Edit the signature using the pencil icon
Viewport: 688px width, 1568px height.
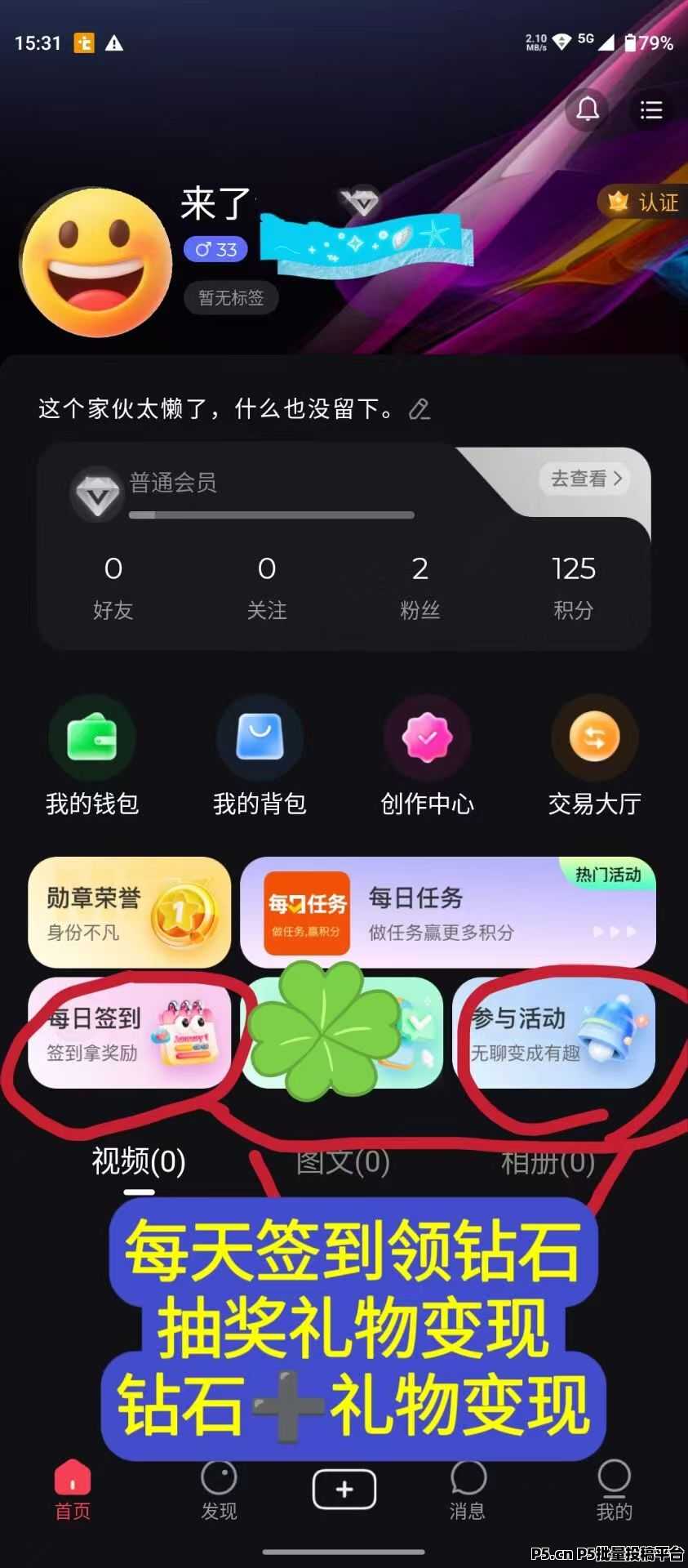coord(421,410)
